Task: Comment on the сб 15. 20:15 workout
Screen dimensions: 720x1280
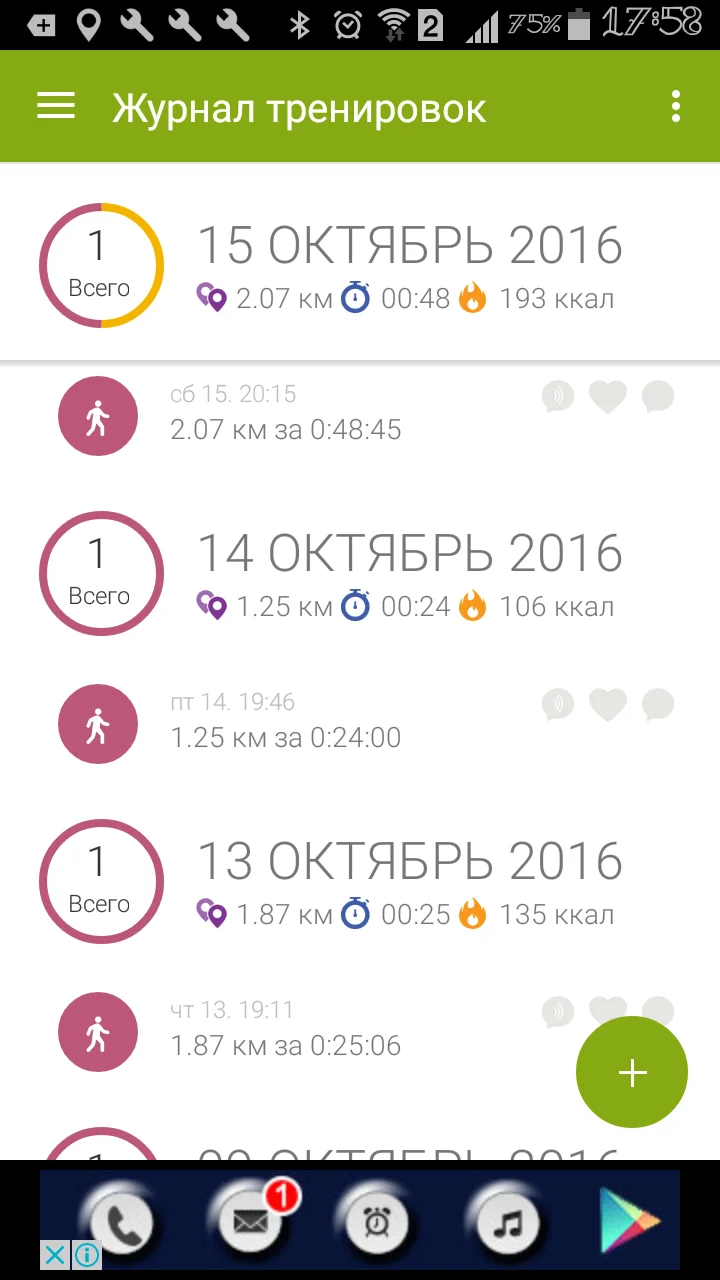Action: click(x=657, y=397)
